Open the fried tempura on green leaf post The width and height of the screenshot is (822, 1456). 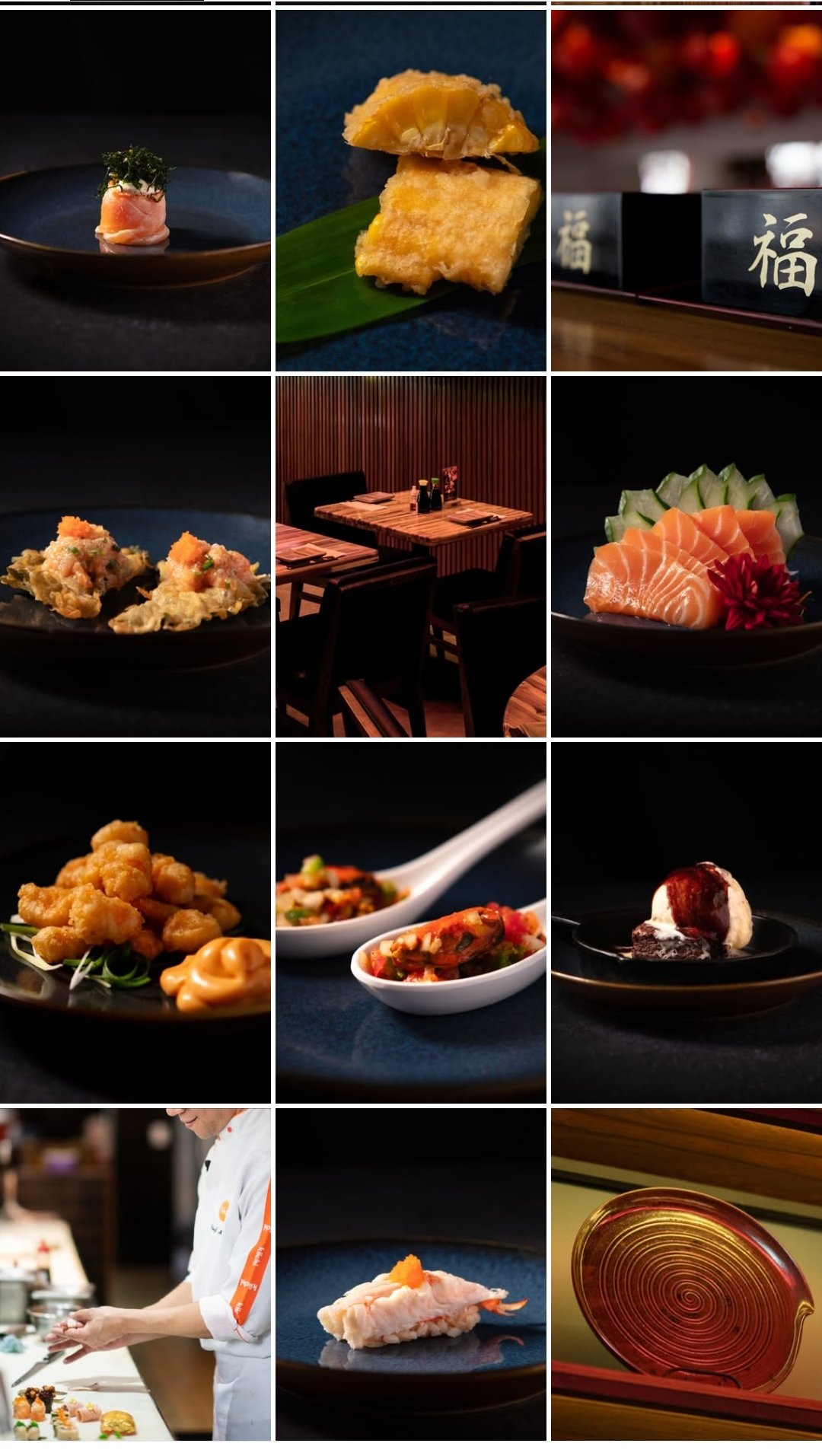tap(410, 190)
